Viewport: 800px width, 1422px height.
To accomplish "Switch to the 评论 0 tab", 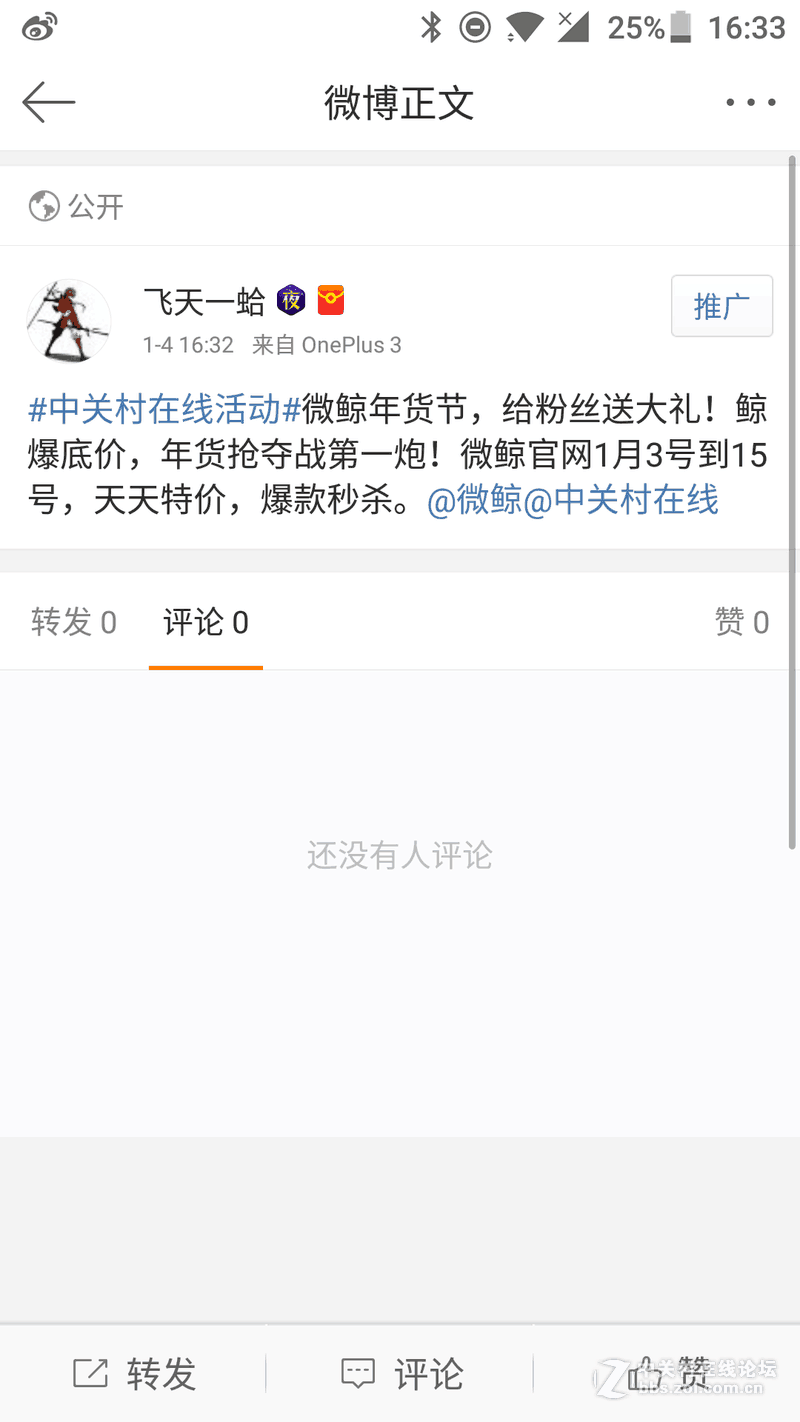I will [205, 623].
